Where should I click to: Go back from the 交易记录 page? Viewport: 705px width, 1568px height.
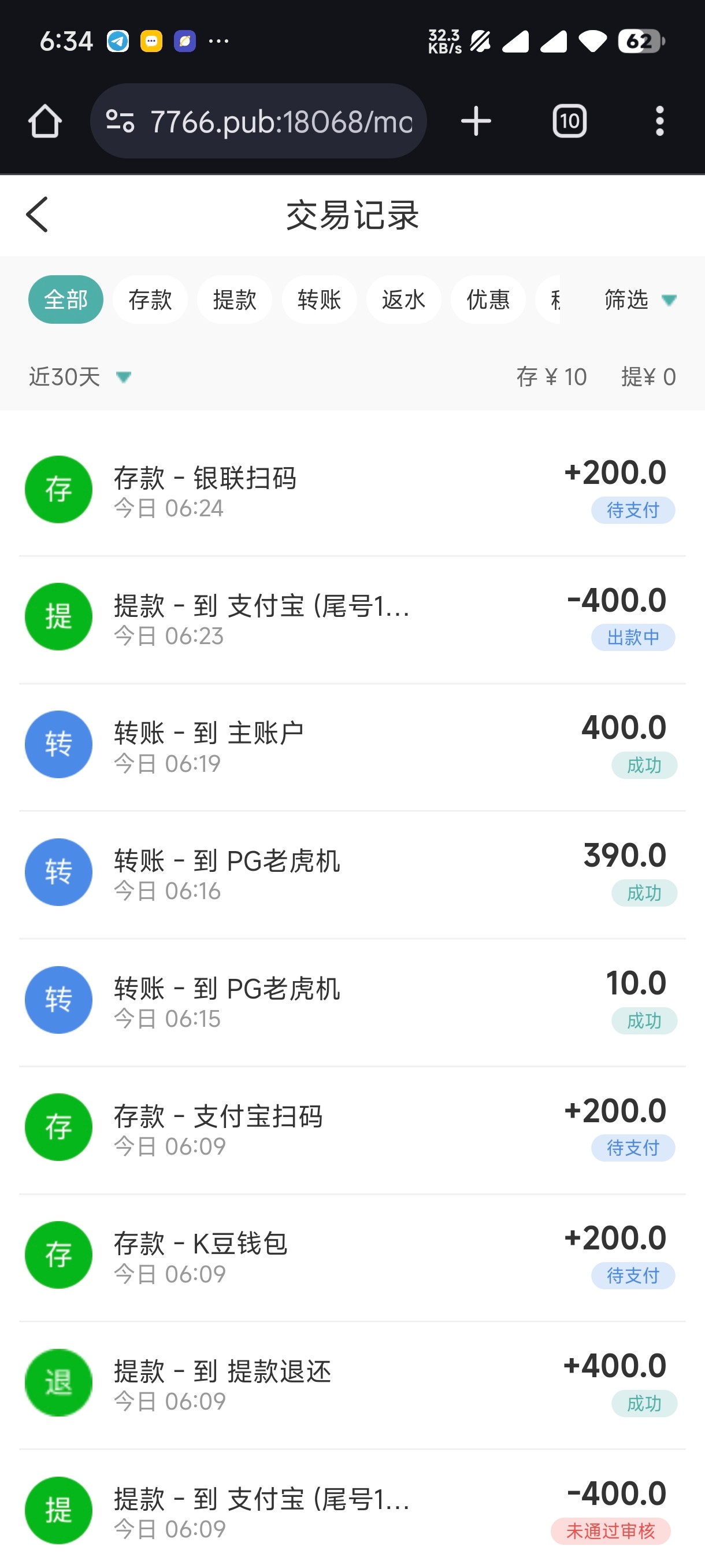[x=37, y=215]
